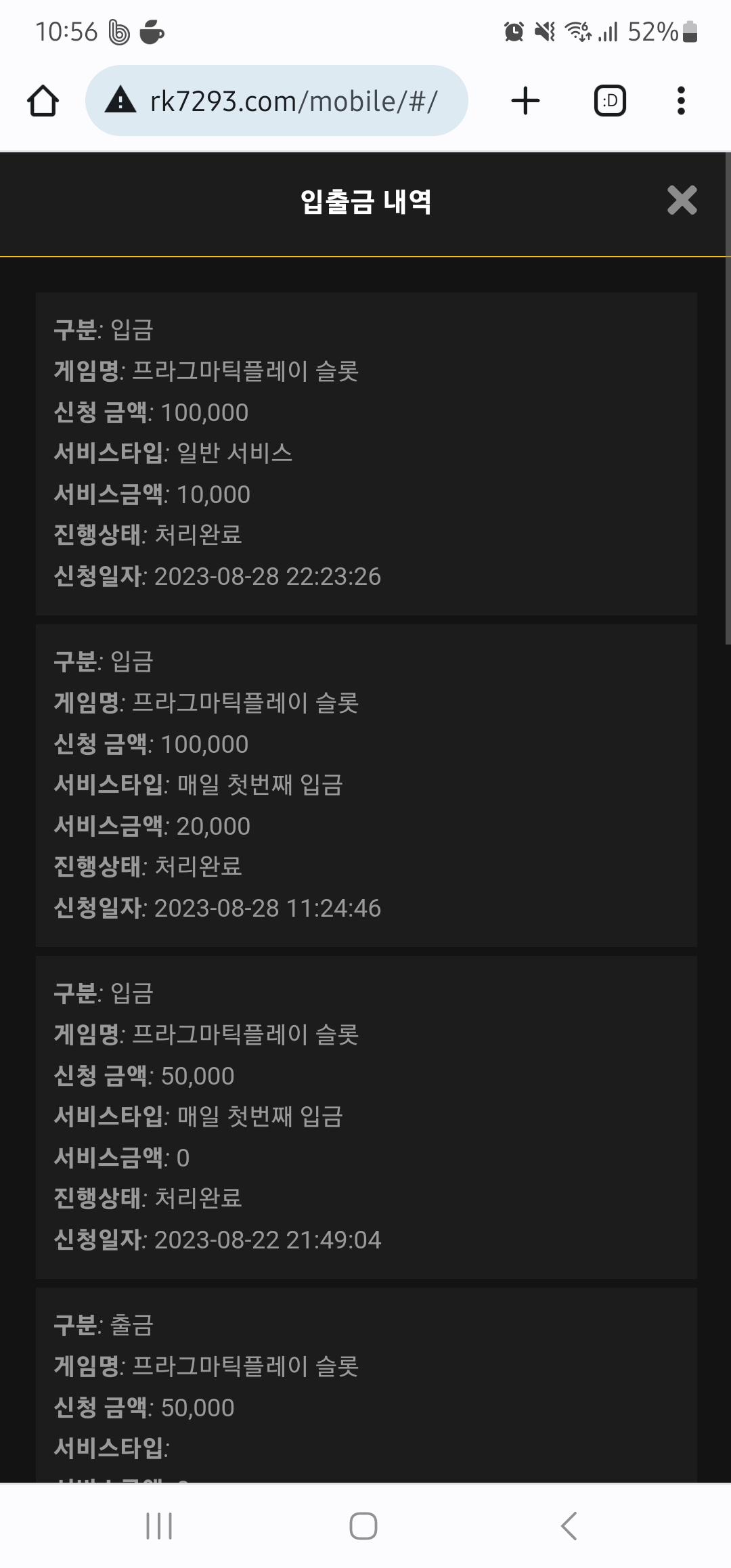Open recent apps from the navigation bar

click(160, 1526)
